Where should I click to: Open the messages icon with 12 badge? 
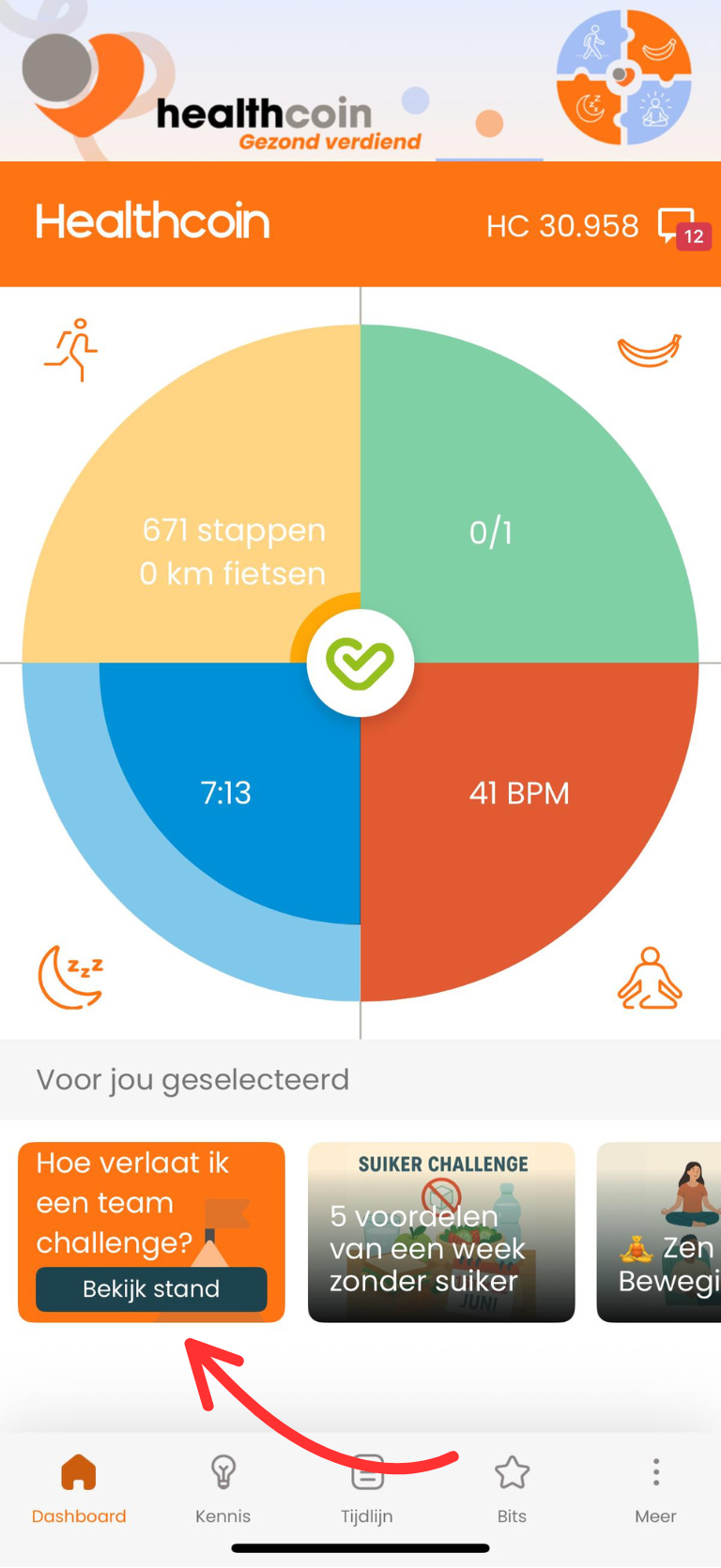[681, 227]
